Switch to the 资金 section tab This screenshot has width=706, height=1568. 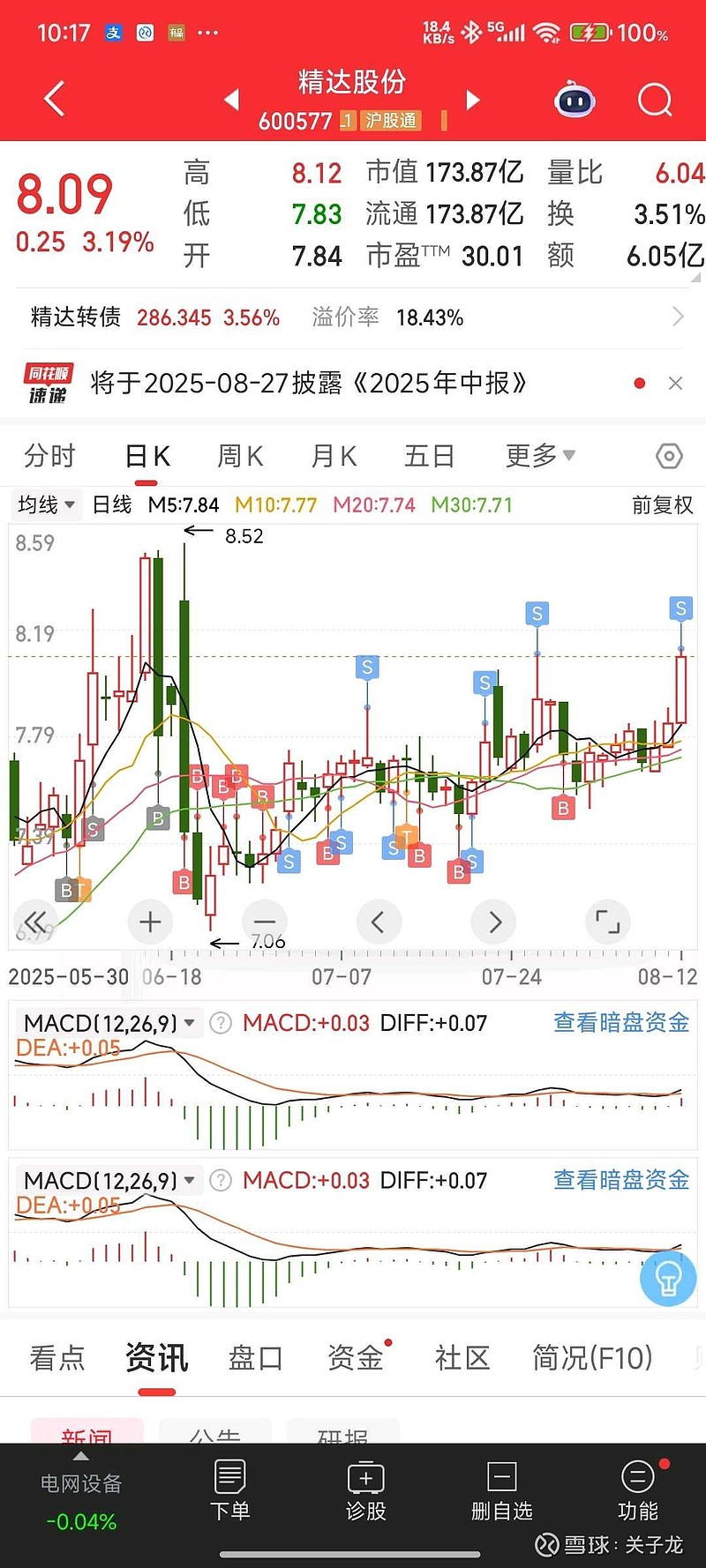pos(356,1357)
